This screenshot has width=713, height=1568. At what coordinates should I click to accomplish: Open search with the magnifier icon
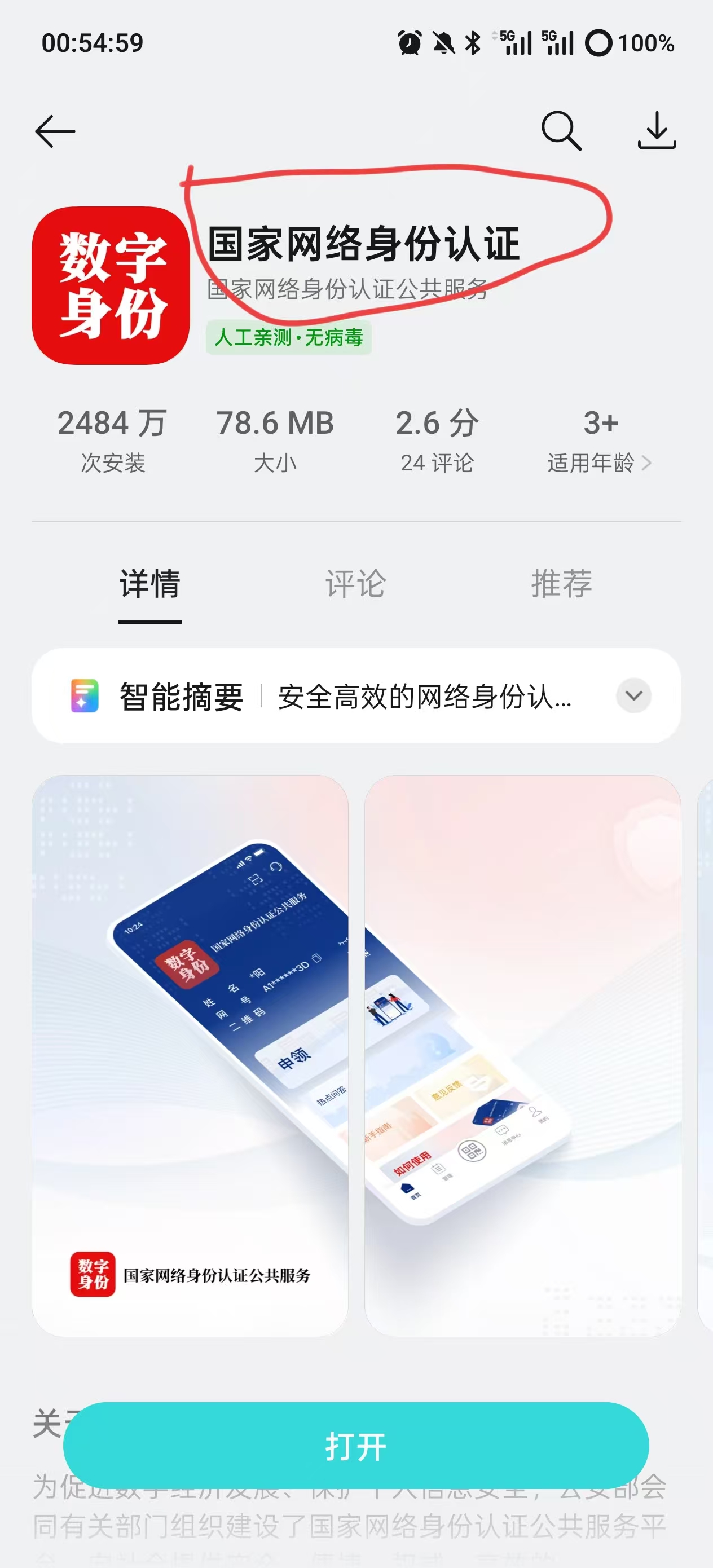coord(561,130)
